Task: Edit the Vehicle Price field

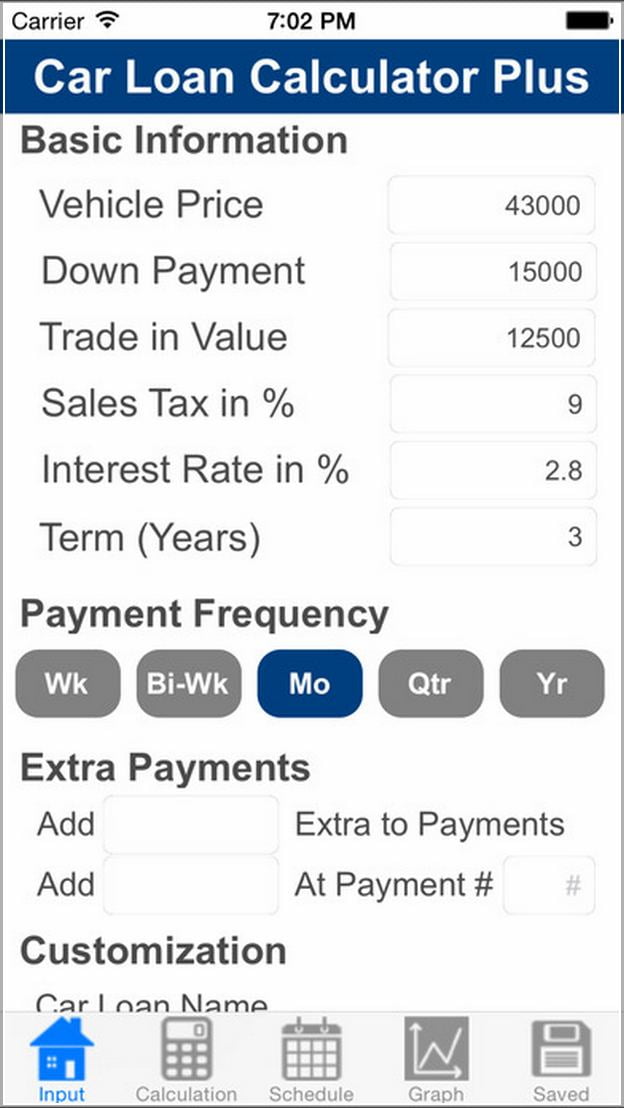Action: [x=492, y=205]
